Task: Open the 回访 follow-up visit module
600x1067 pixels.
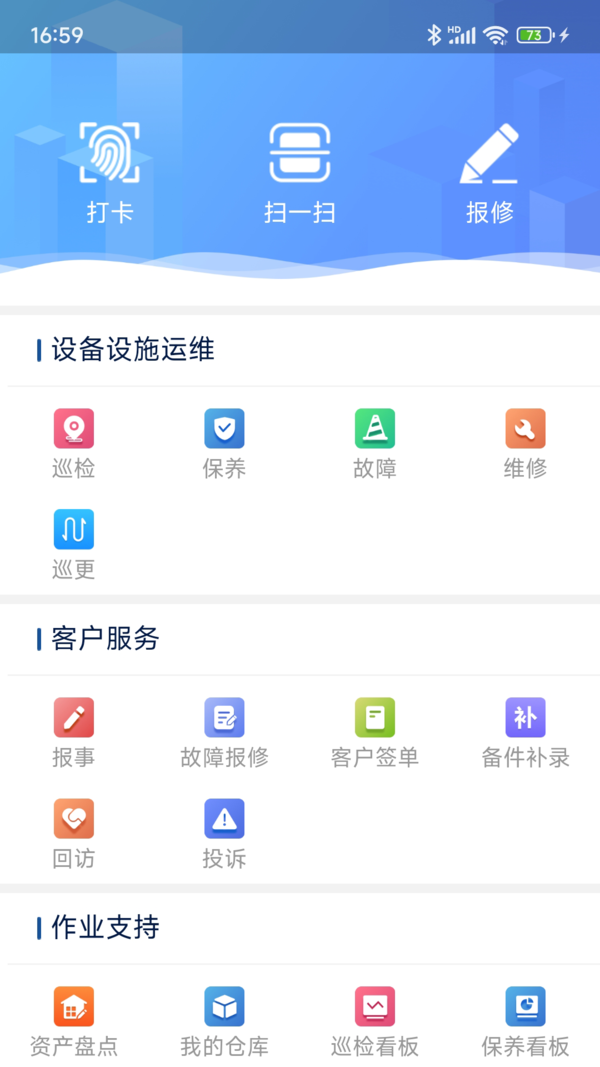Action: (x=74, y=833)
